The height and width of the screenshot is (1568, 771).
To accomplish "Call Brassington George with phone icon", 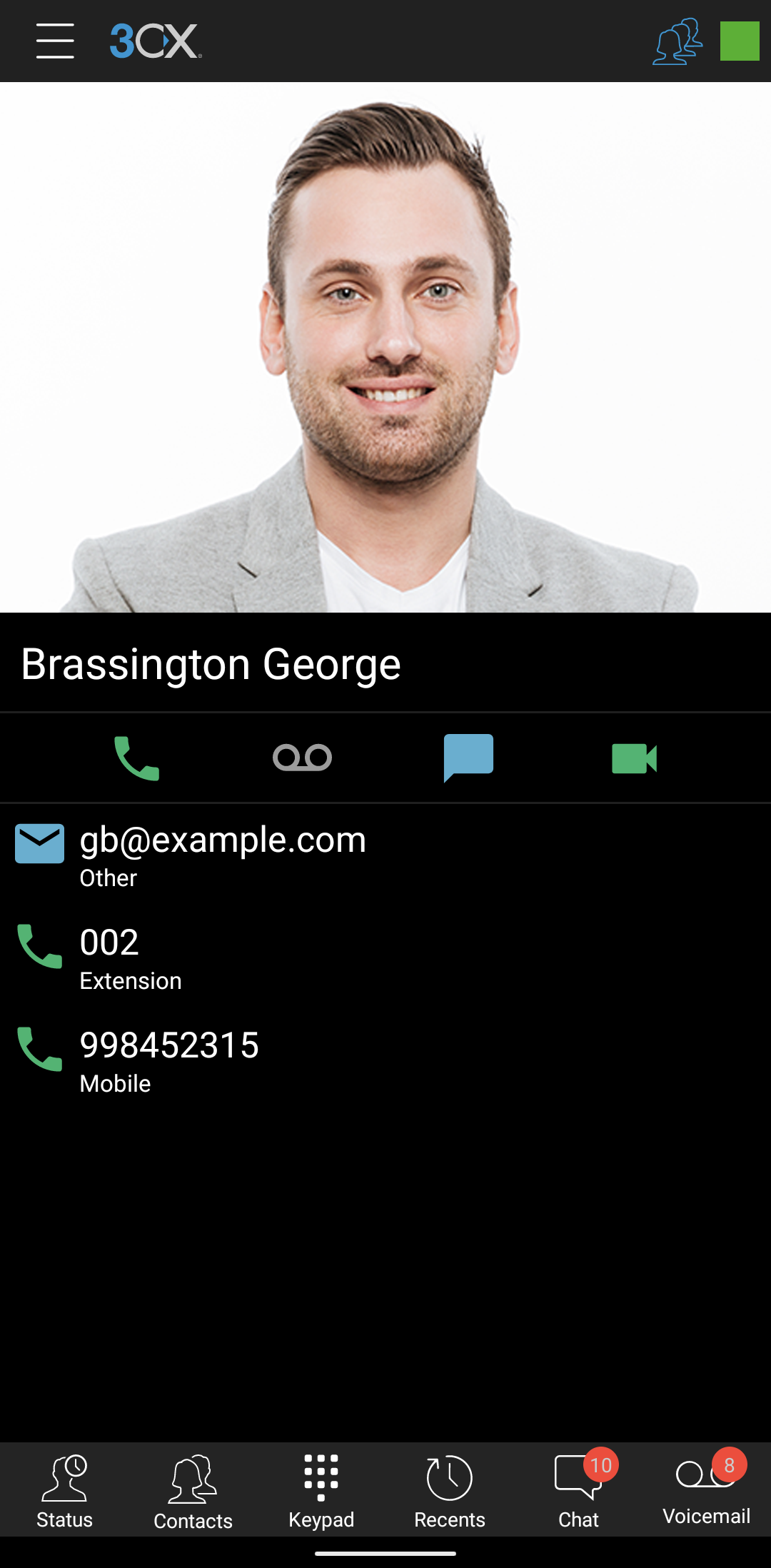I will point(136,758).
